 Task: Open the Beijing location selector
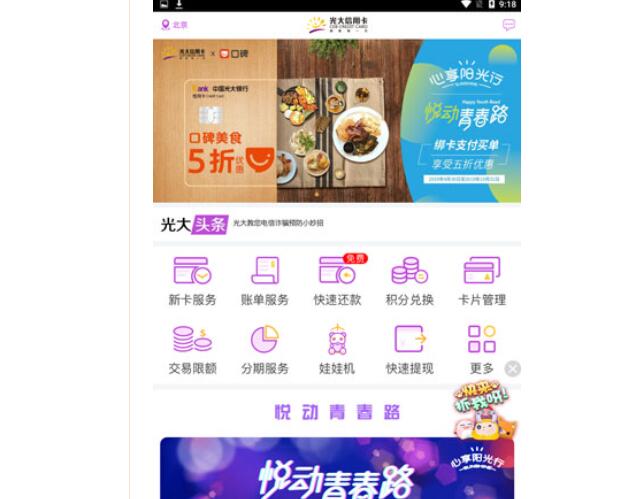click(x=175, y=24)
